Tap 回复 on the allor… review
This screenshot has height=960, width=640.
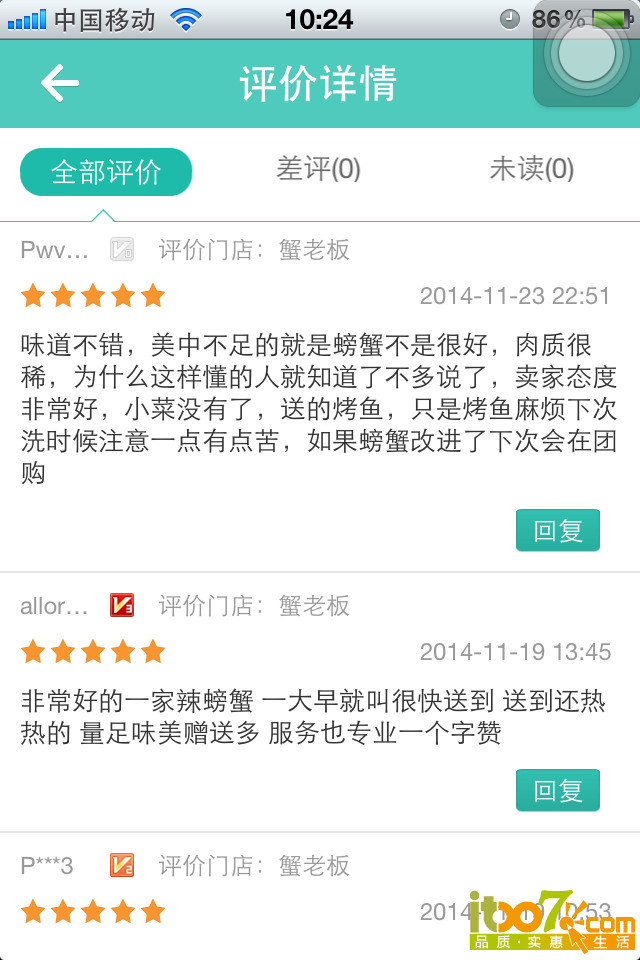[557, 790]
